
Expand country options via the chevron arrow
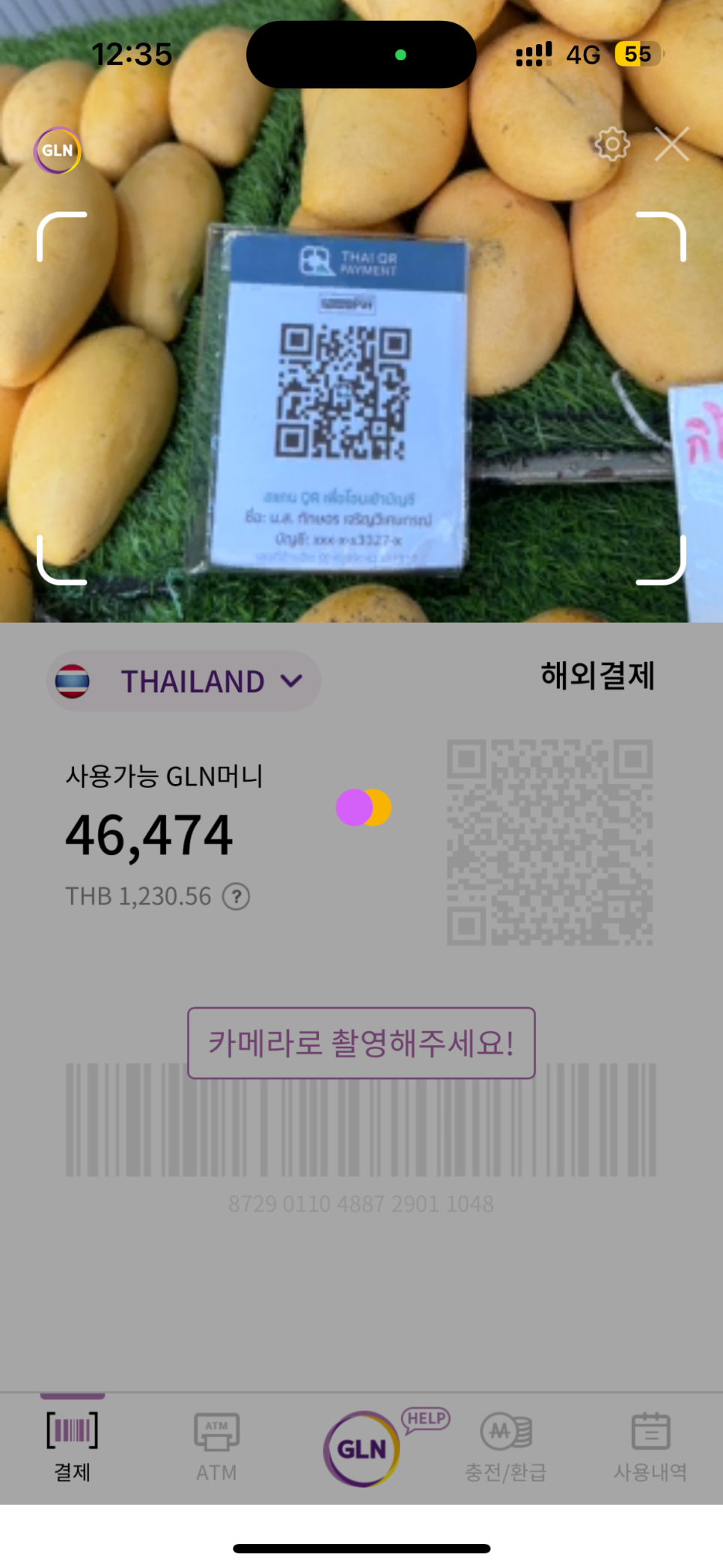pyautogui.click(x=292, y=681)
